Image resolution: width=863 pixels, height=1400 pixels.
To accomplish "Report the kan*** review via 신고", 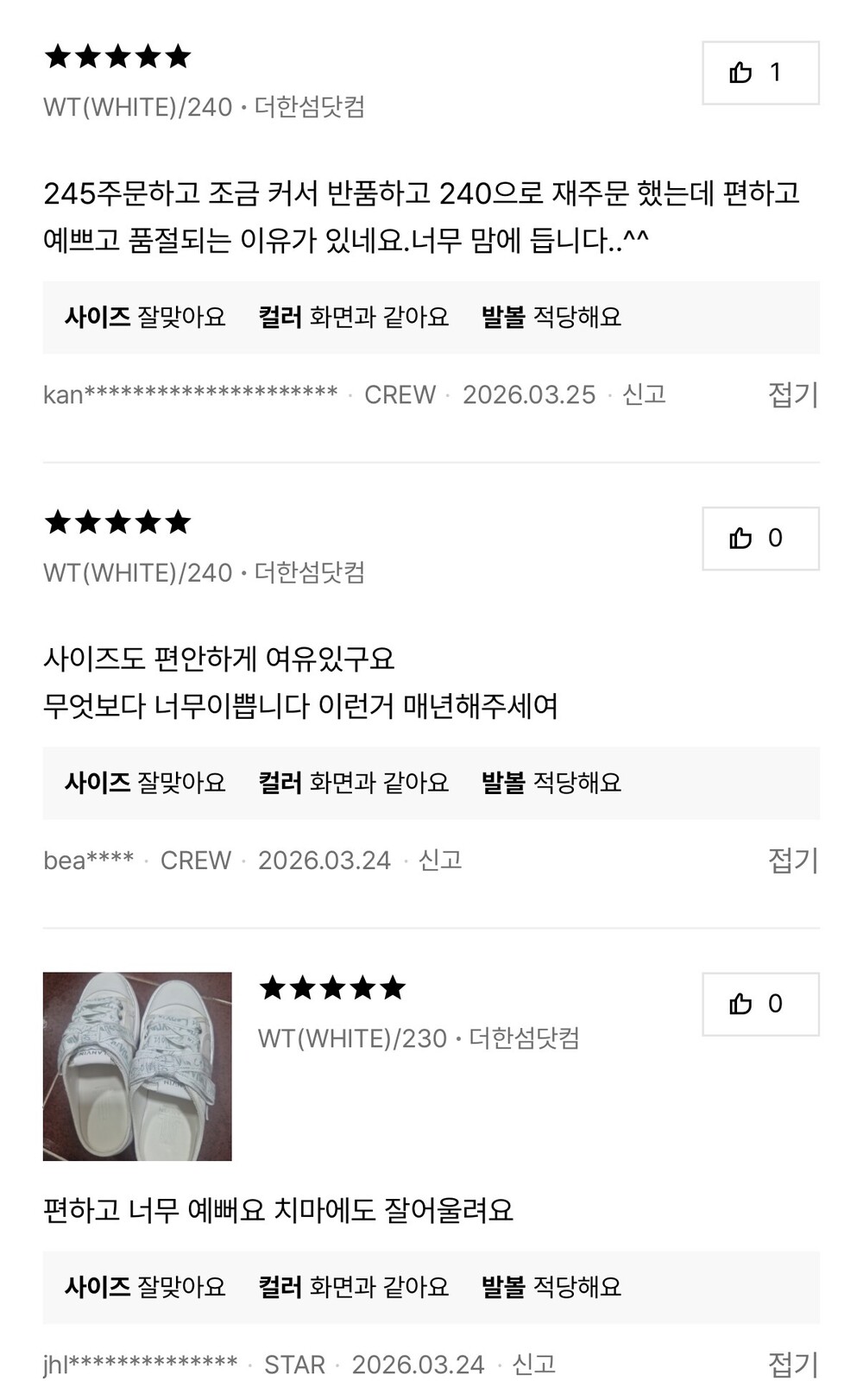I will tap(644, 394).
